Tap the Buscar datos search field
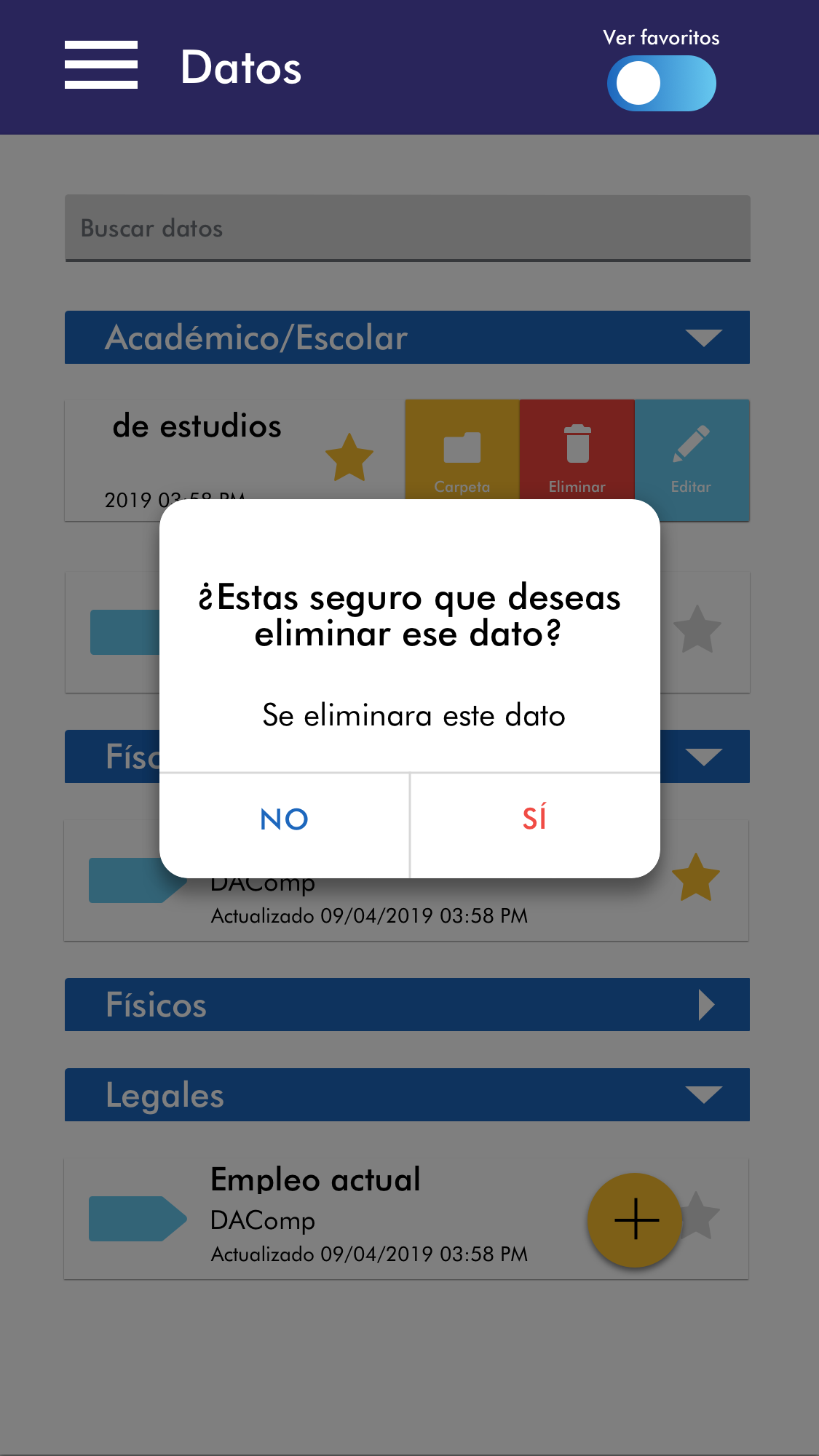This screenshot has height=1456, width=819. [407, 228]
